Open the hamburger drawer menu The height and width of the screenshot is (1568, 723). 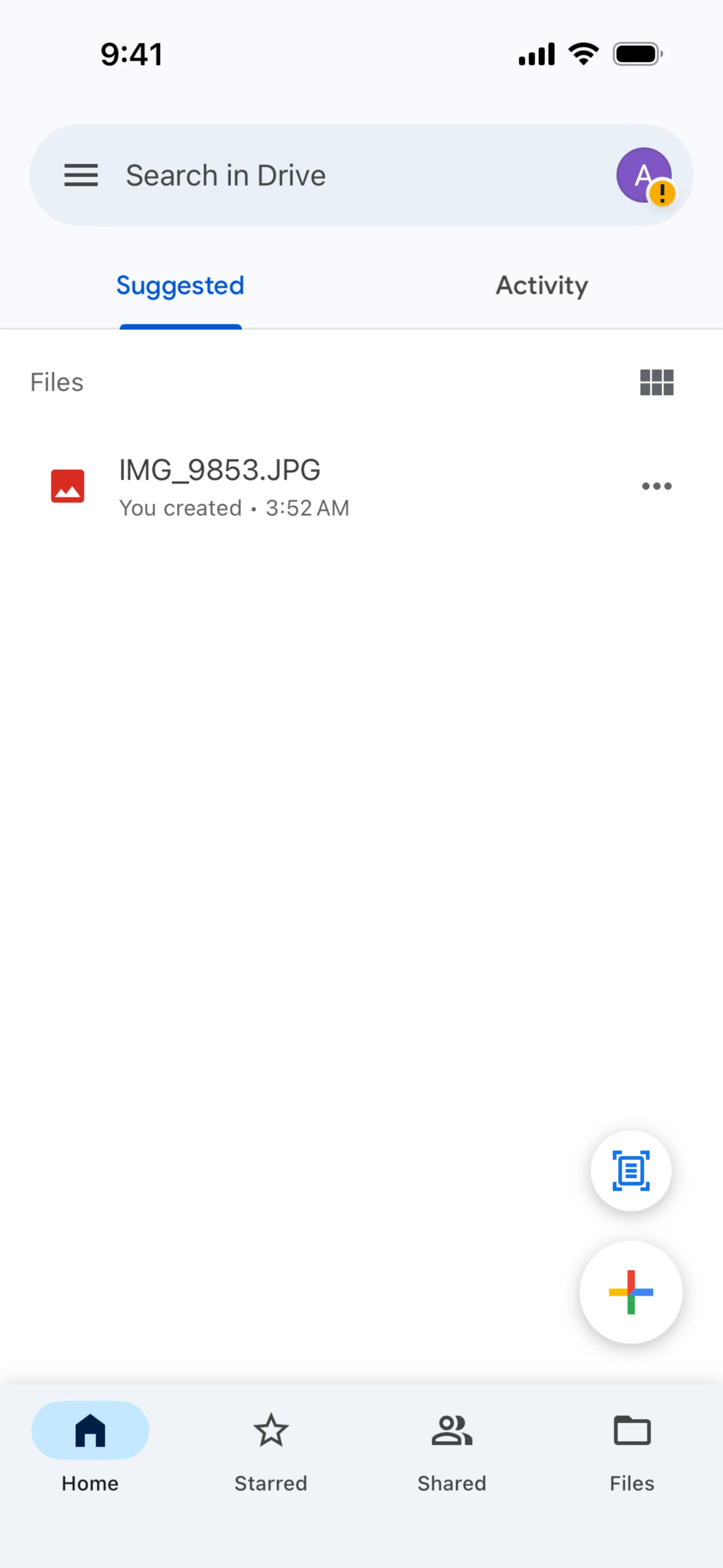[x=81, y=175]
